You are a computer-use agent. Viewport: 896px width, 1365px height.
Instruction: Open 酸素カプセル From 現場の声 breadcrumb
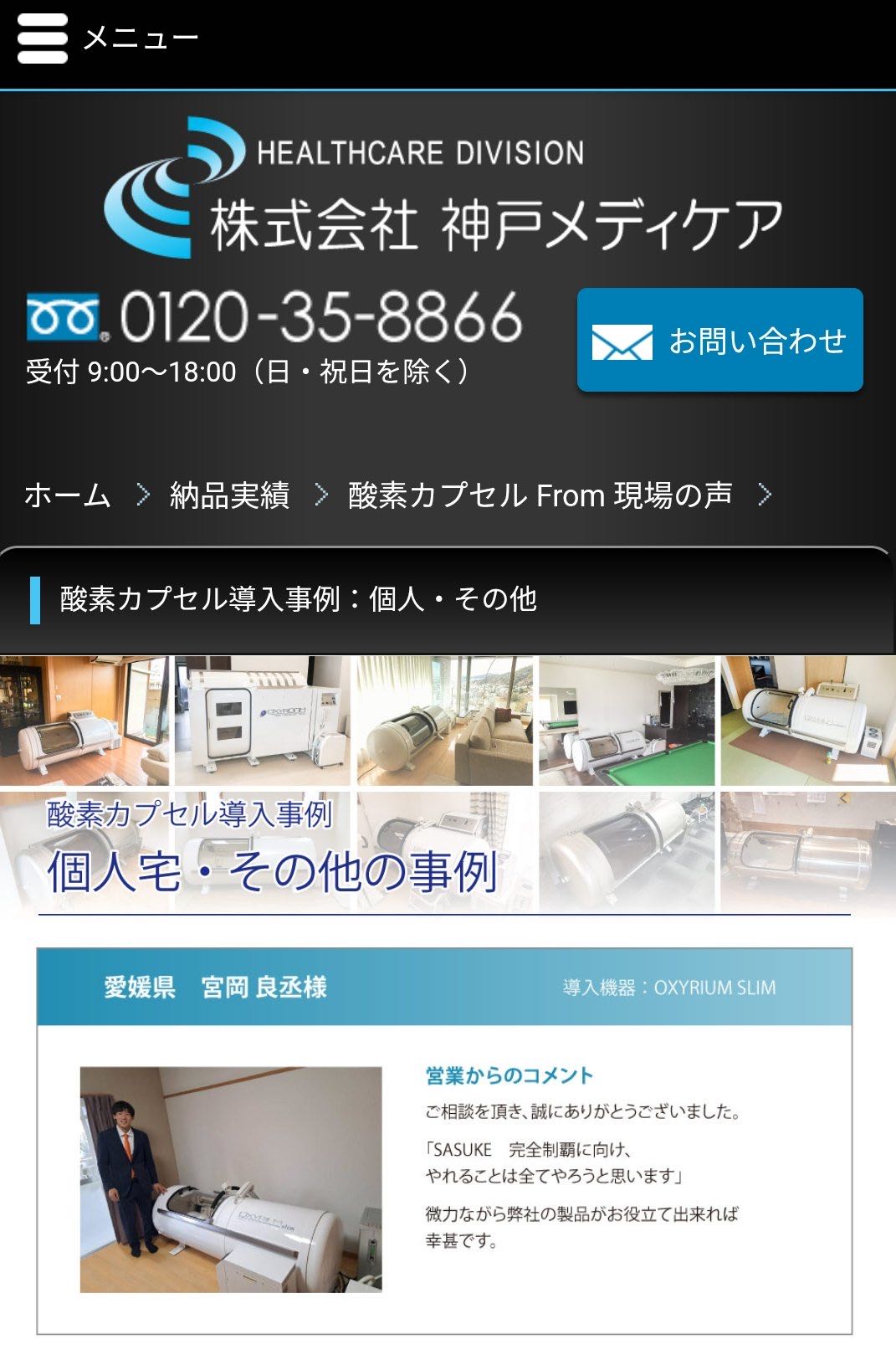click(540, 495)
